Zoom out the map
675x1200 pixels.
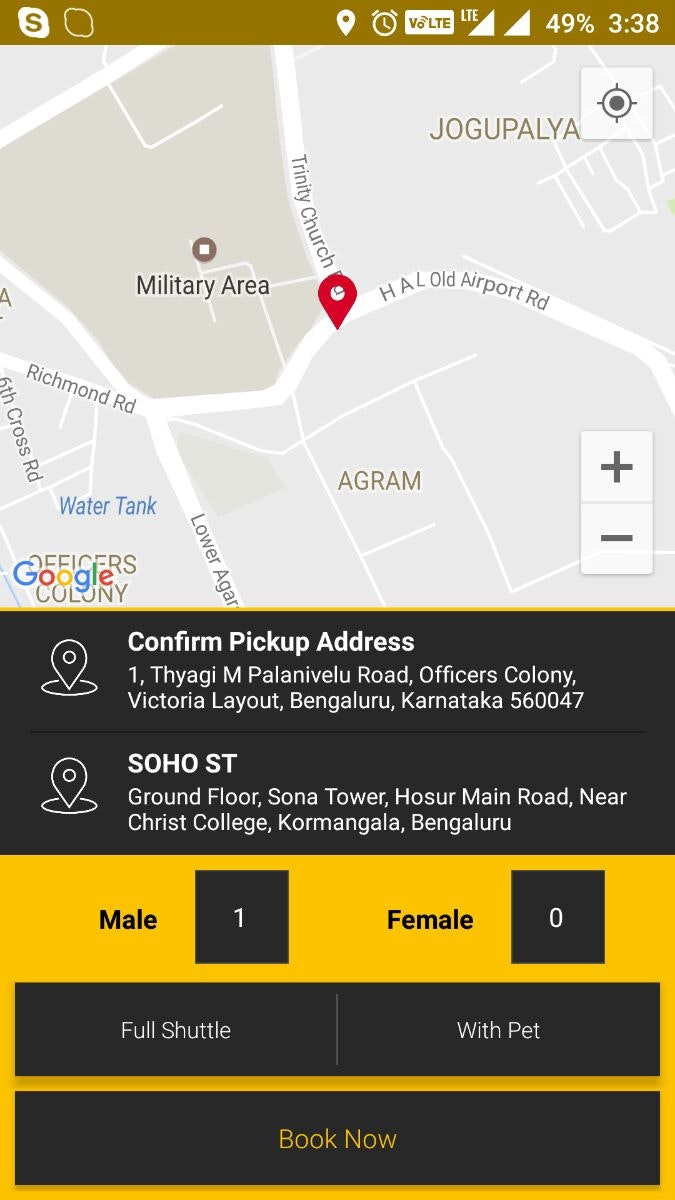tap(616, 539)
